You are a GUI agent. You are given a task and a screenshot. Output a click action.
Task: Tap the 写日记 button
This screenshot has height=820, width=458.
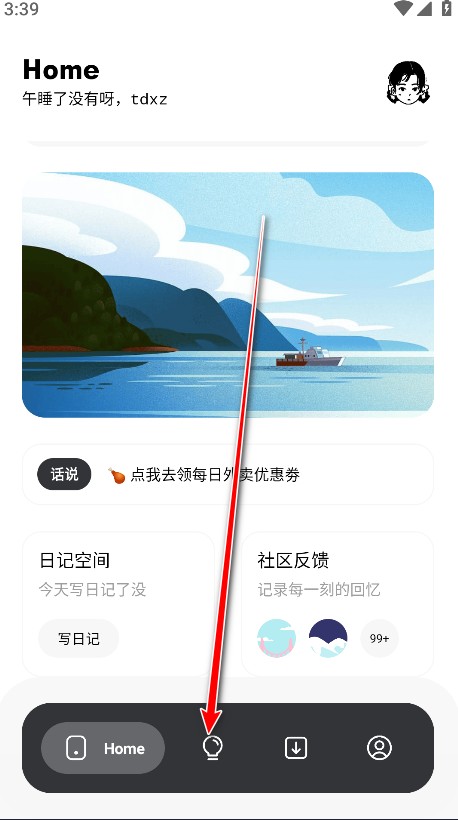click(78, 639)
